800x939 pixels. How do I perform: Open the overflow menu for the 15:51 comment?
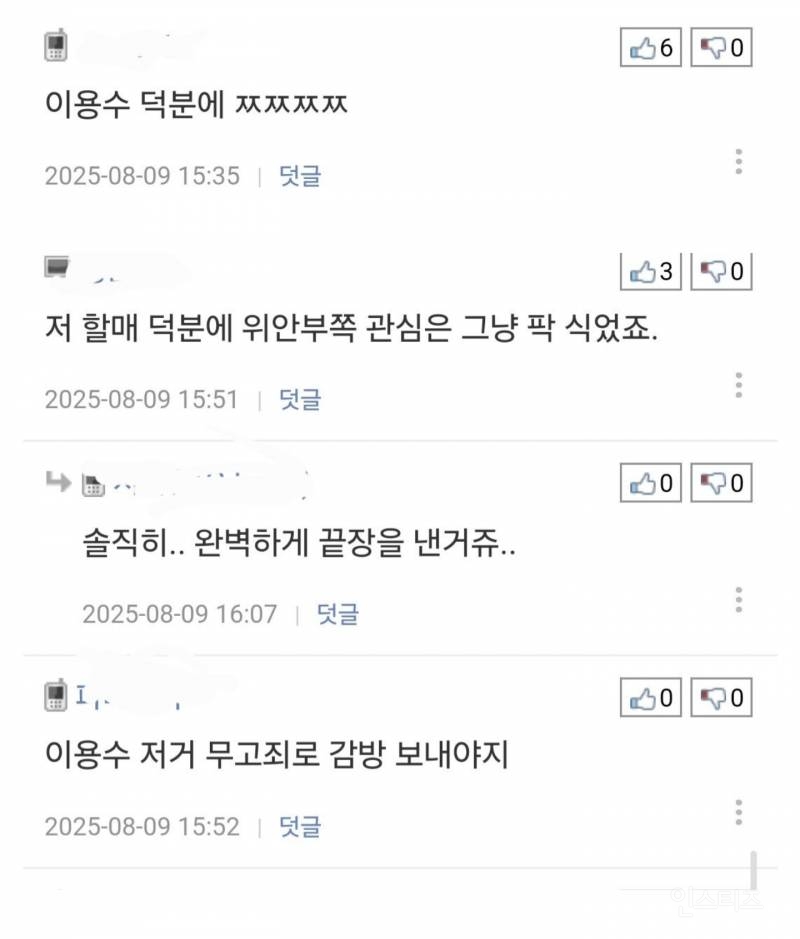(x=738, y=385)
